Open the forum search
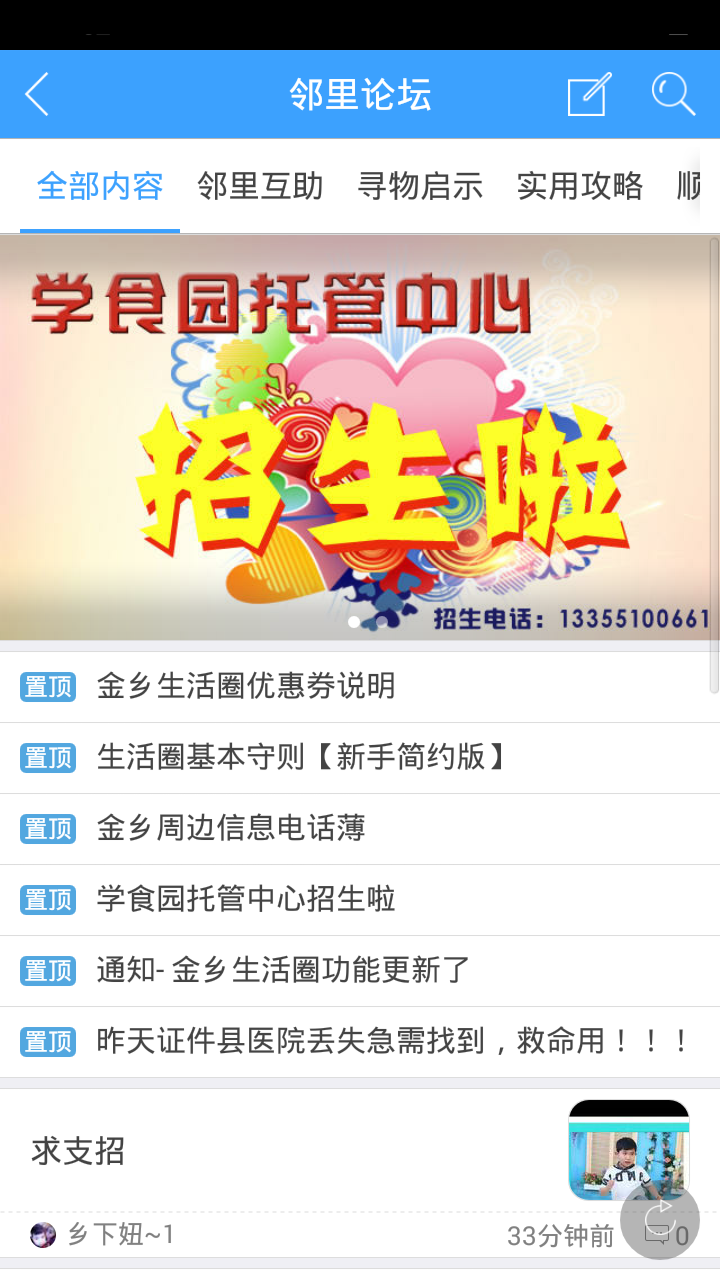The width and height of the screenshot is (720, 1280). (673, 95)
